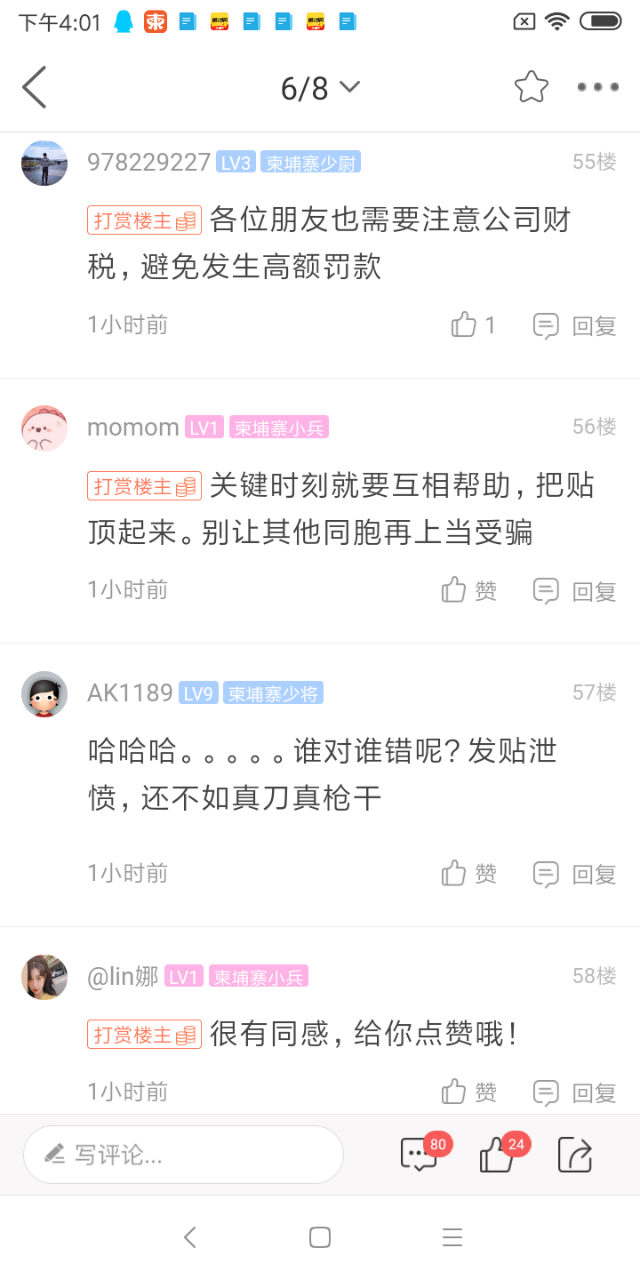Like AK1189's comment

point(469,873)
